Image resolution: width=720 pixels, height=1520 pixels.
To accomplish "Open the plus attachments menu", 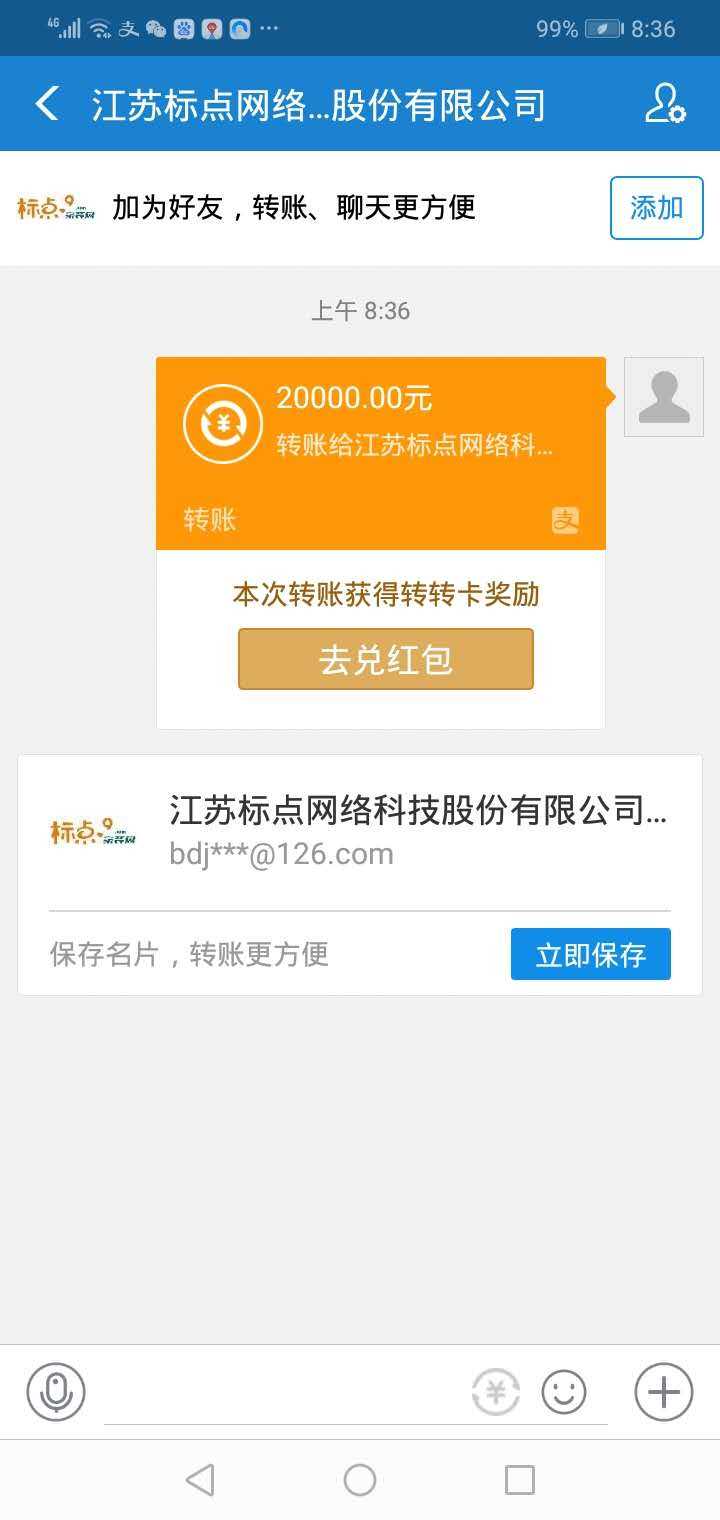I will pos(663,1392).
